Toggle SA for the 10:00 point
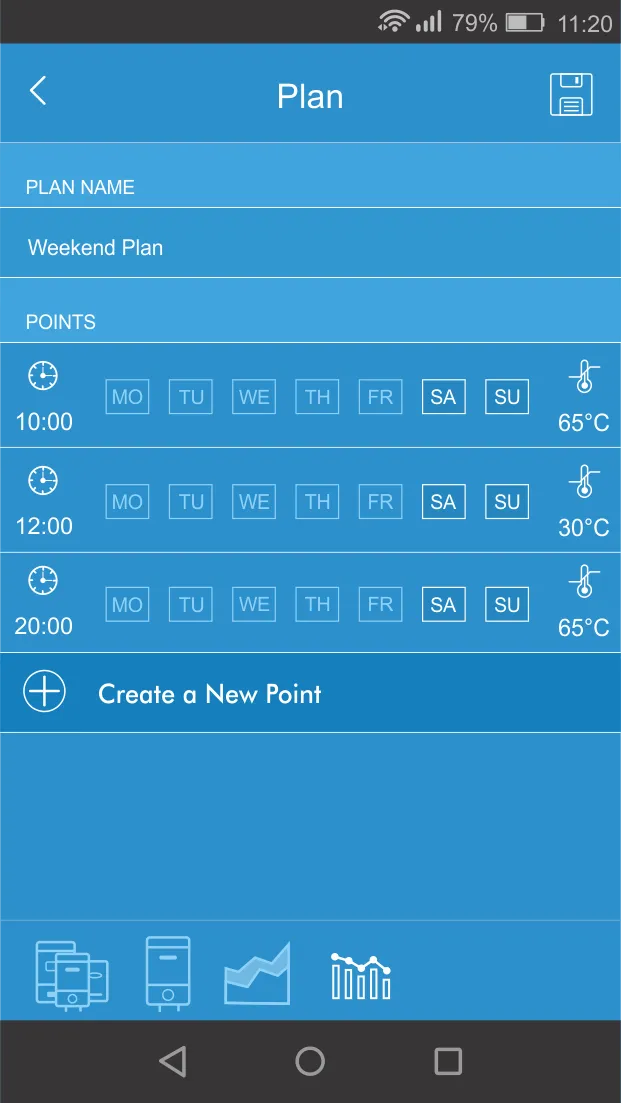The height and width of the screenshot is (1103, 621). pyautogui.click(x=443, y=397)
